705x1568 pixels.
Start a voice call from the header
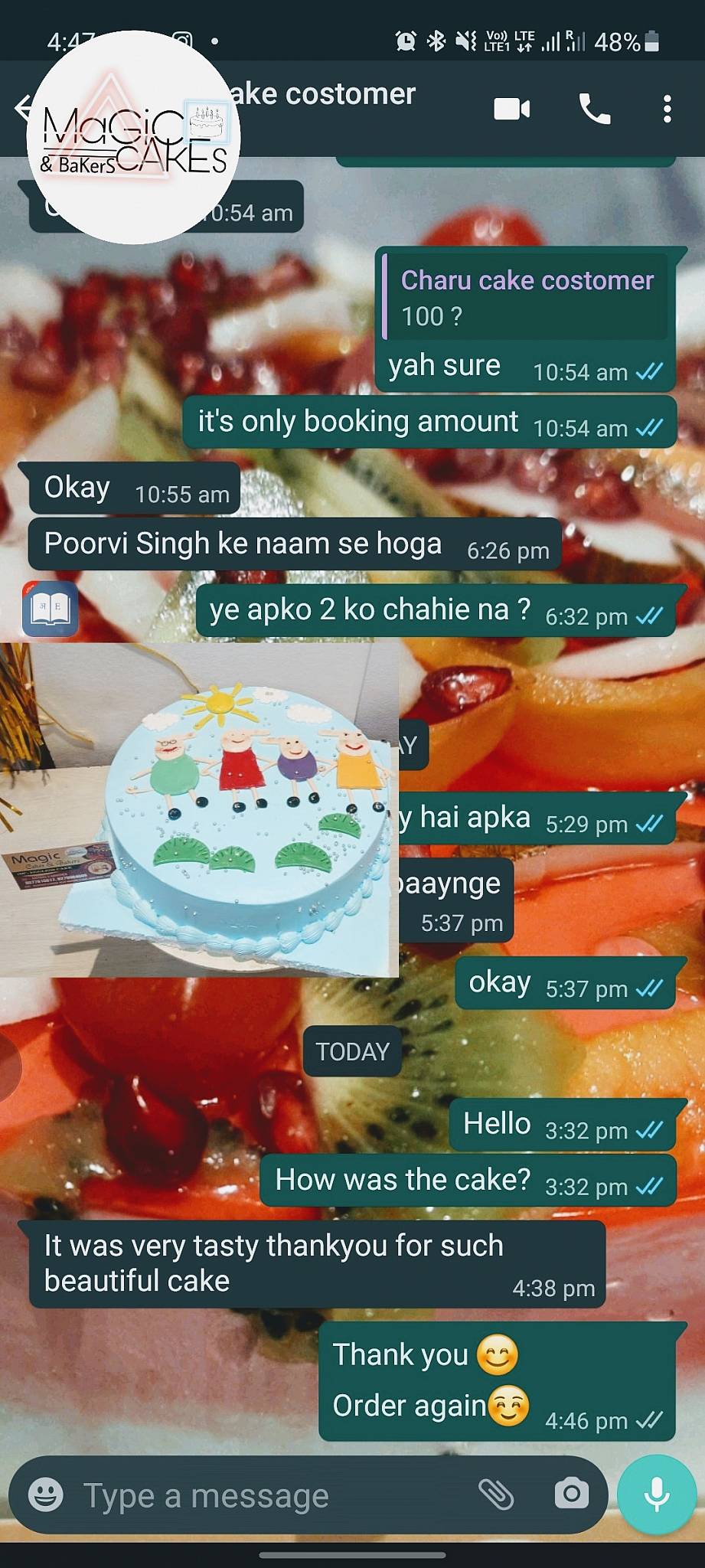pyautogui.click(x=594, y=109)
